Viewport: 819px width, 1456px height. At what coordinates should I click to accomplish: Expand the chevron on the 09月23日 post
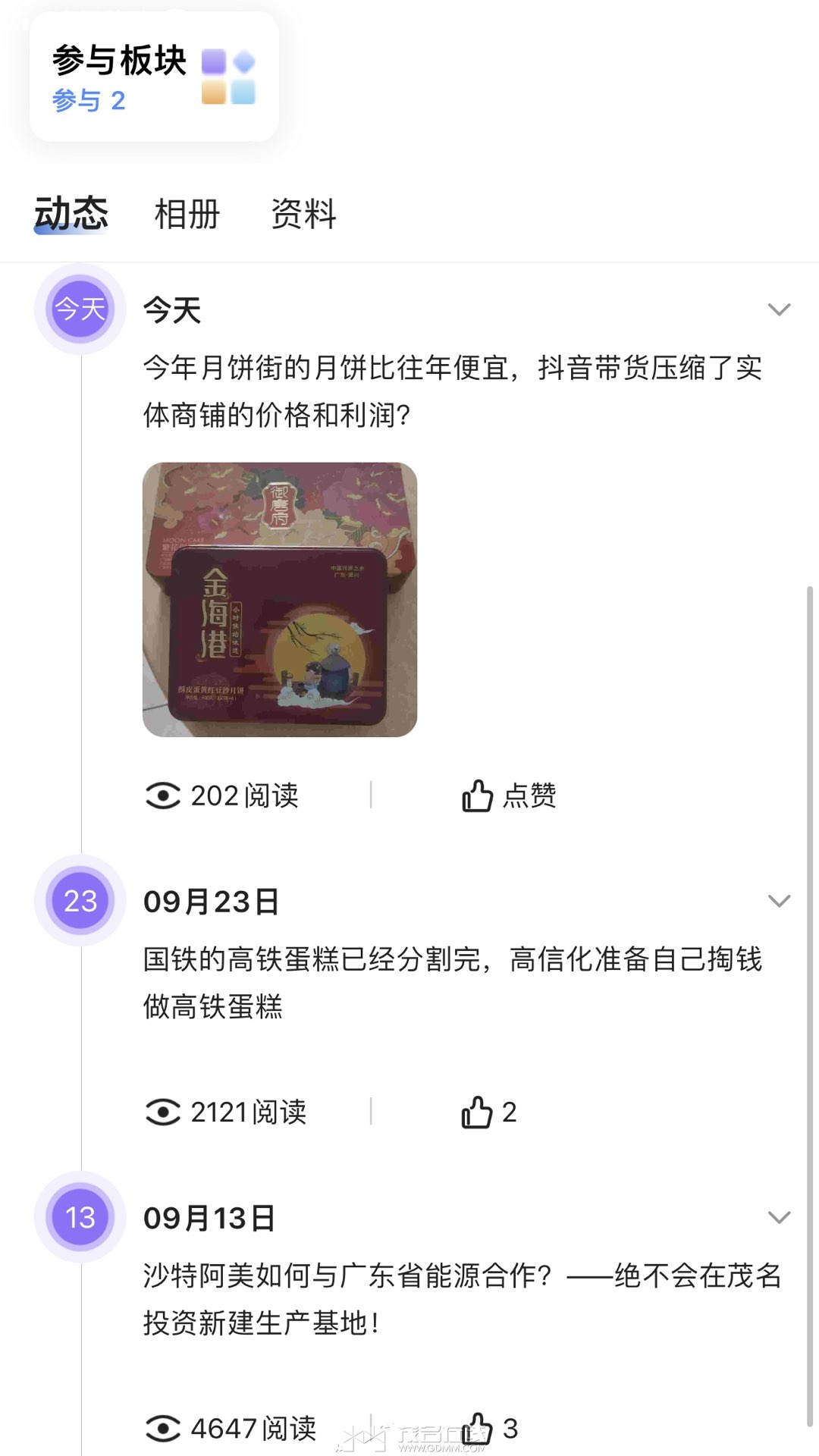click(779, 901)
